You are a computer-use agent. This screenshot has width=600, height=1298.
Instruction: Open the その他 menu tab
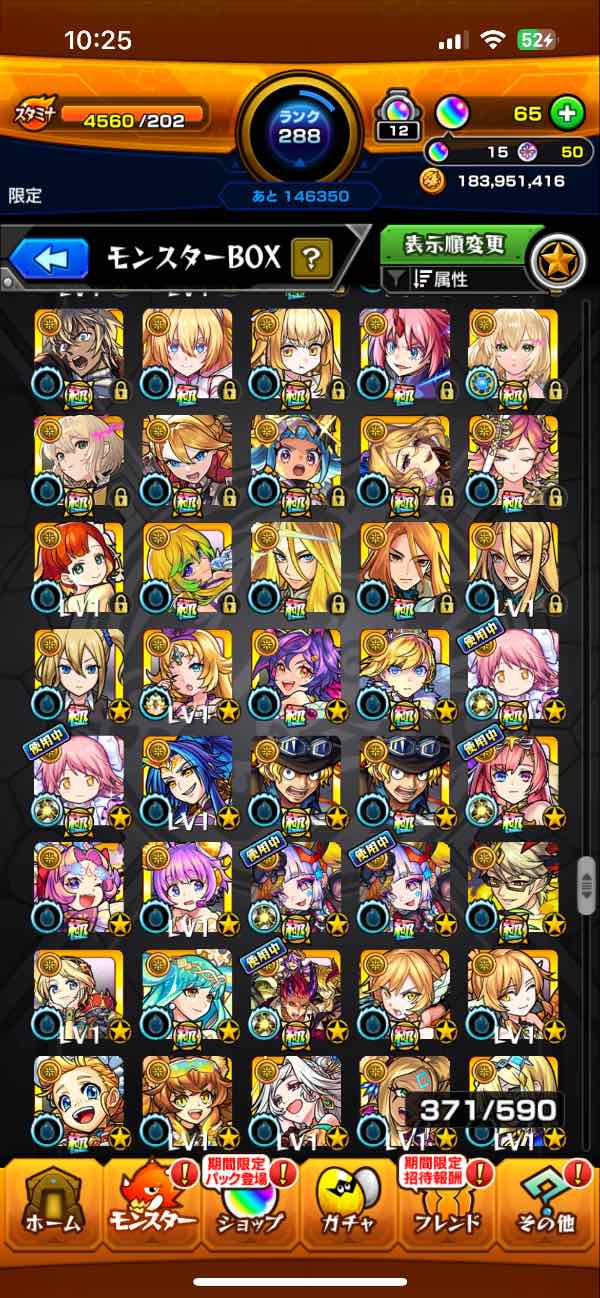pyautogui.click(x=548, y=1208)
